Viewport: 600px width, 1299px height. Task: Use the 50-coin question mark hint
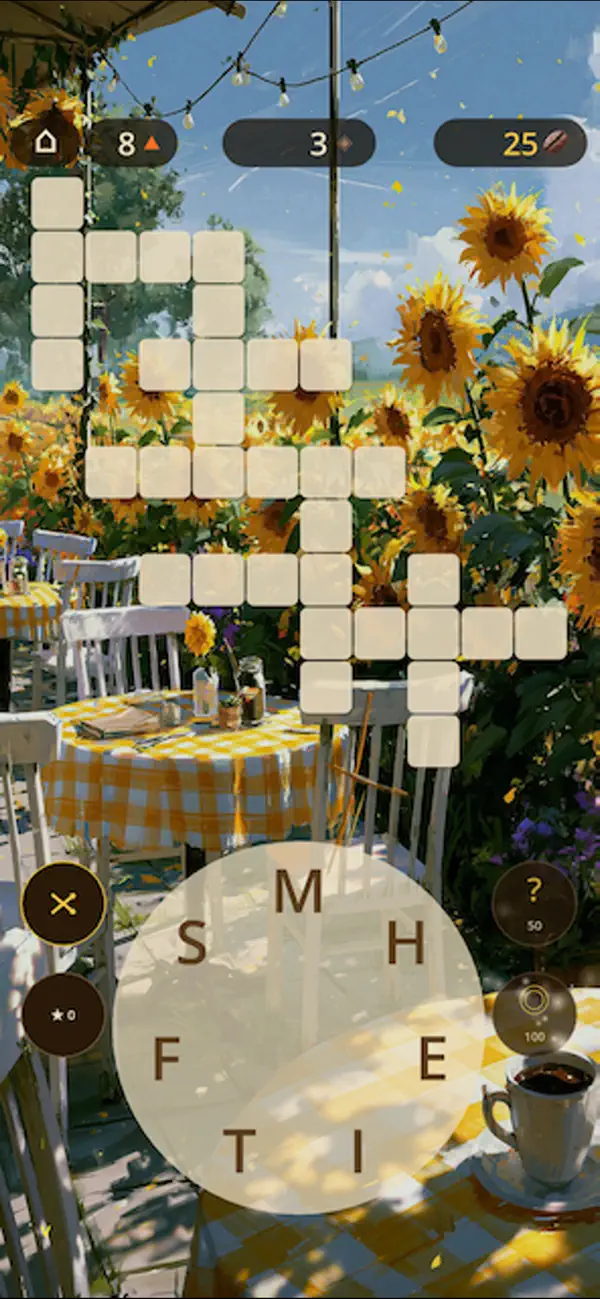point(534,903)
